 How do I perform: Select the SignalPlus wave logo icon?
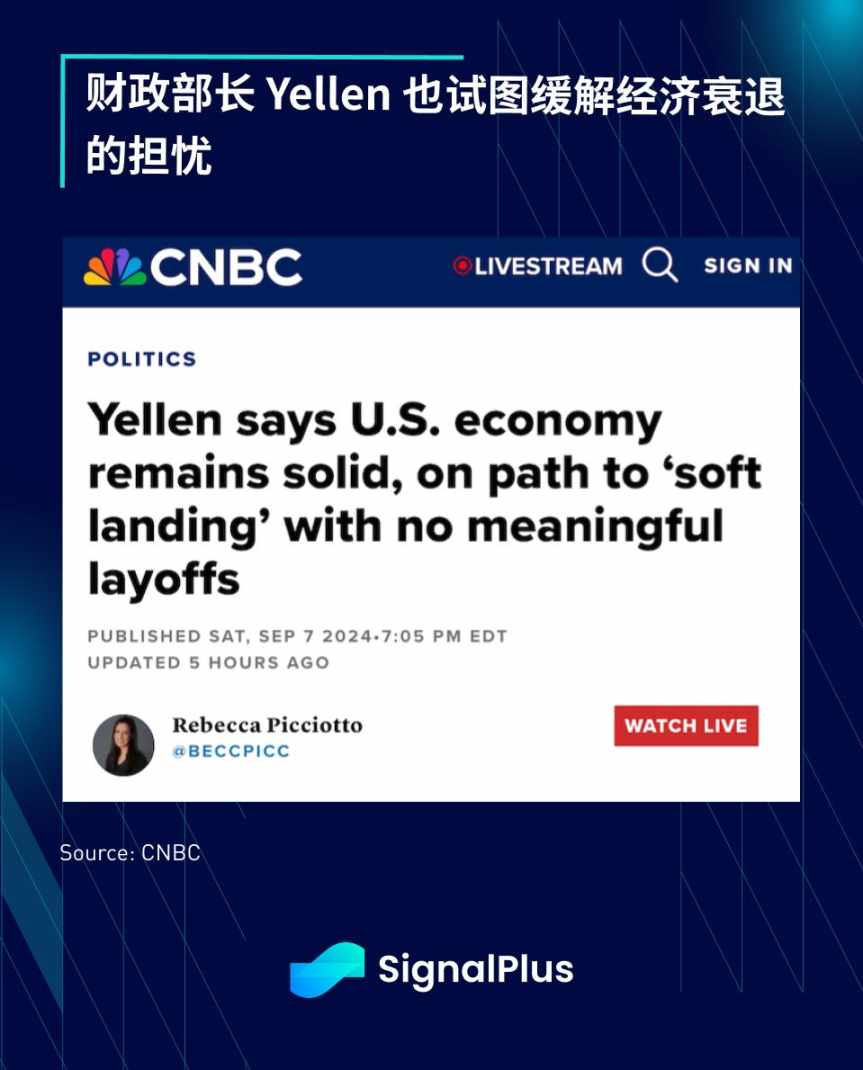click(325, 968)
